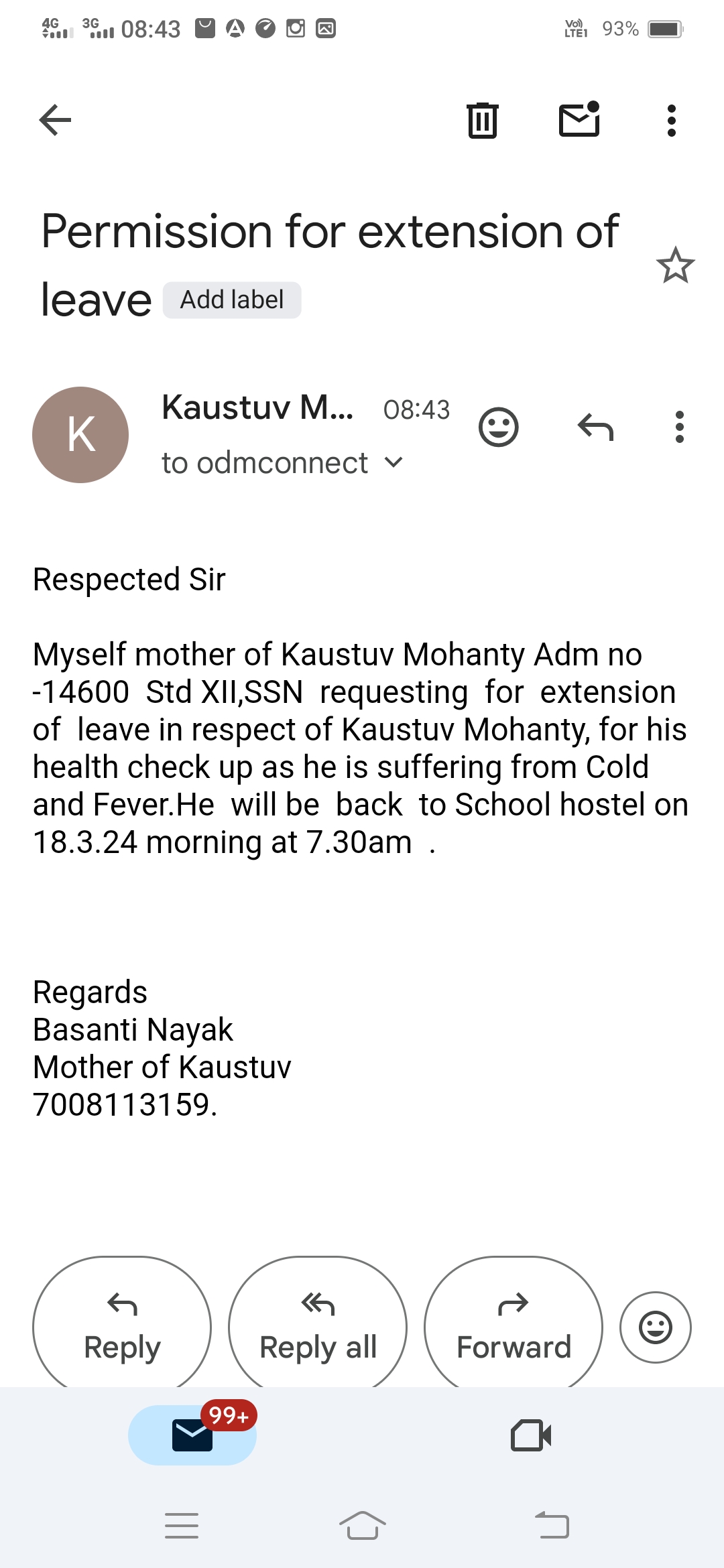Expand recipient details next to odmconnect
724x1568 pixels.
pyautogui.click(x=394, y=462)
